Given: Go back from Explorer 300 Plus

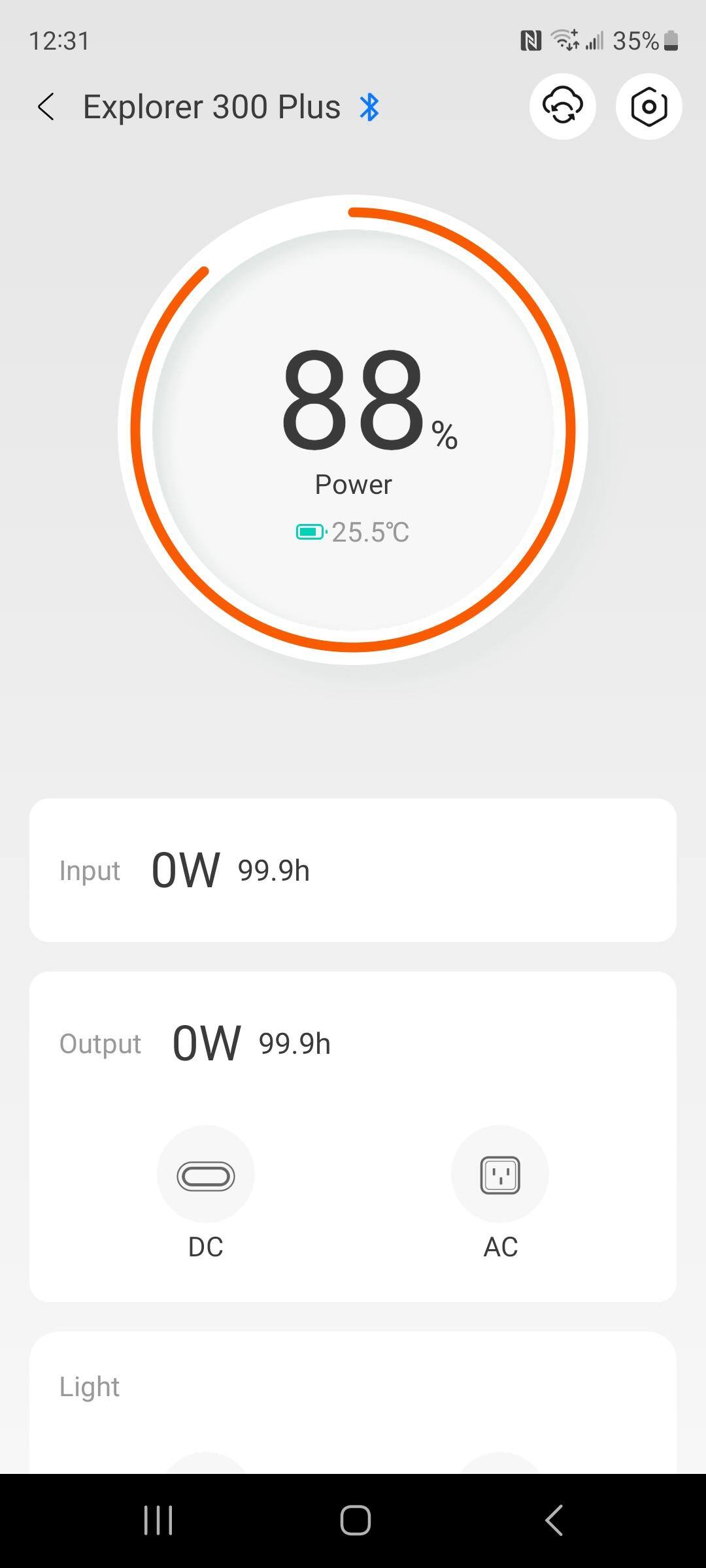Looking at the screenshot, I should 46,106.
